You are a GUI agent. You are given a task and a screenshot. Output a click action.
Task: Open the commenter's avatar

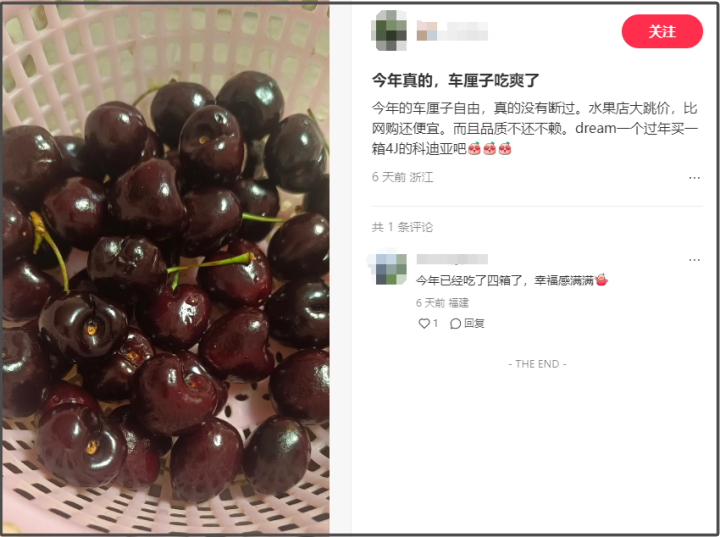[388, 268]
